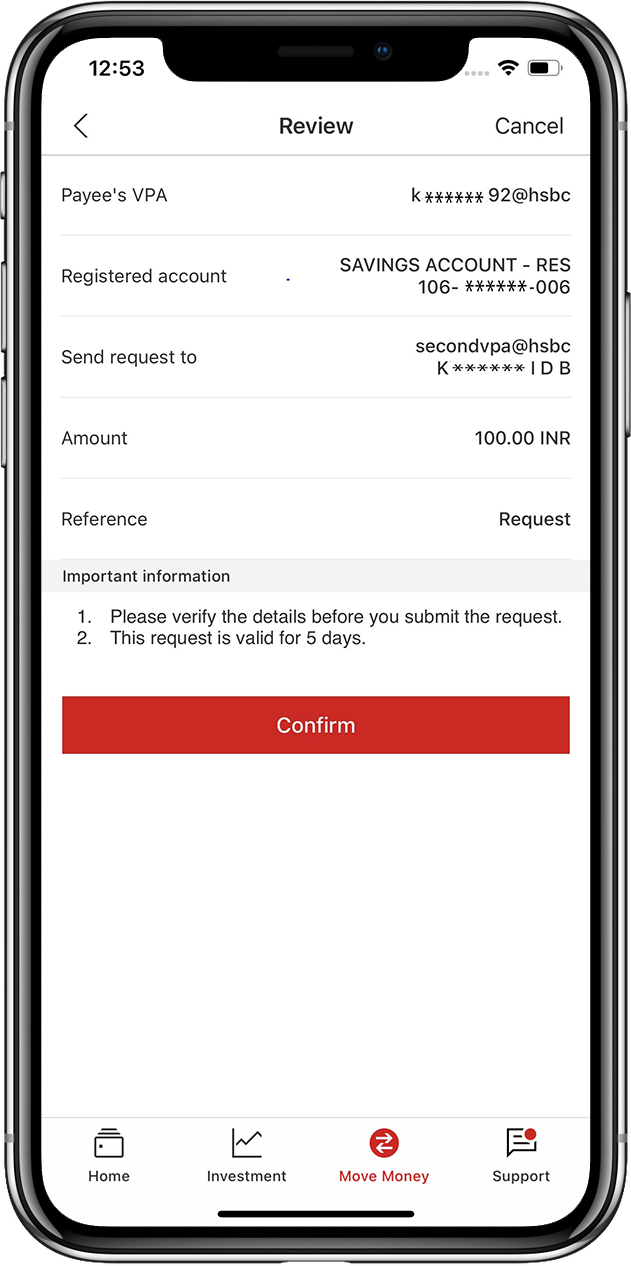This screenshot has height=1266, width=631.
Task: Switch to the Home tab
Action: (109, 1156)
